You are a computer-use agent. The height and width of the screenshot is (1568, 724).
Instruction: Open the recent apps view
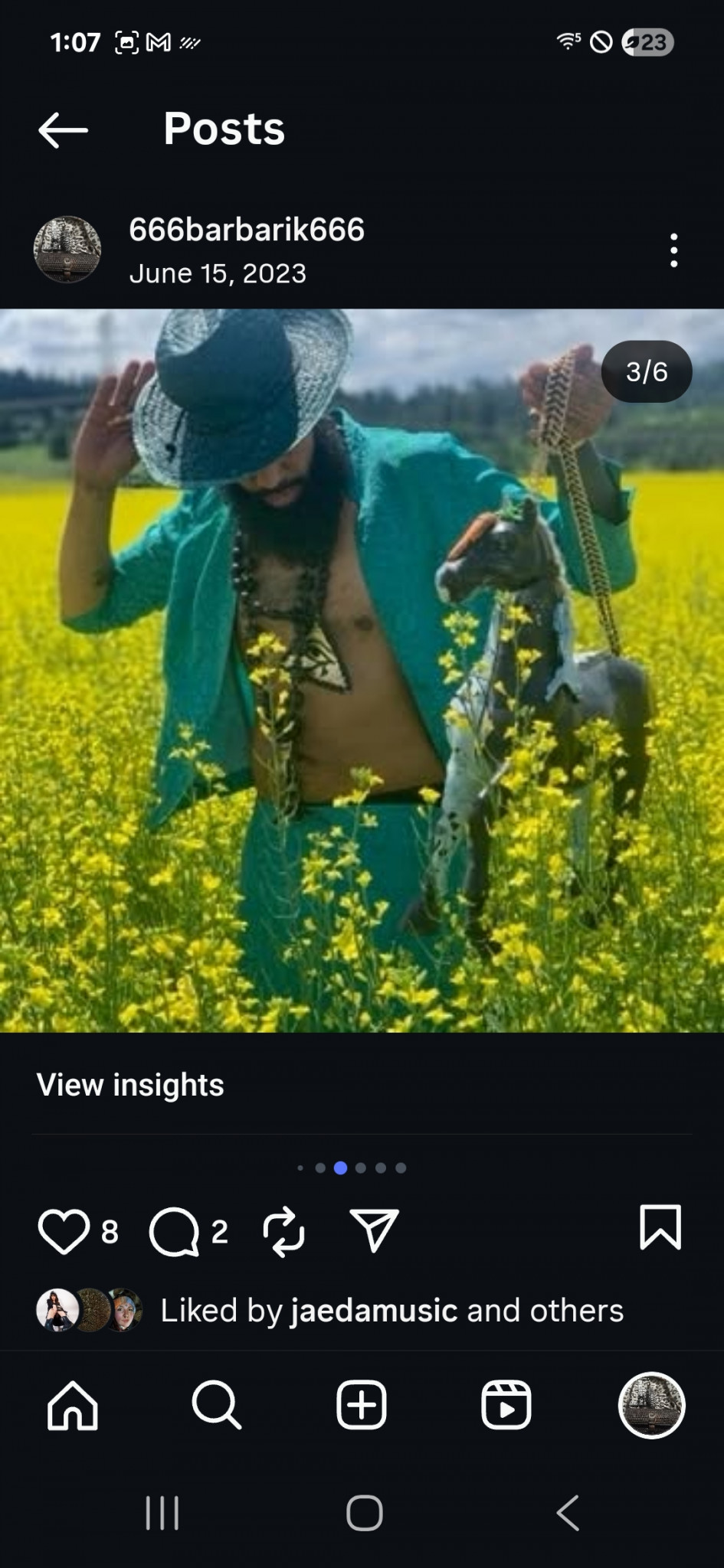(162, 1513)
